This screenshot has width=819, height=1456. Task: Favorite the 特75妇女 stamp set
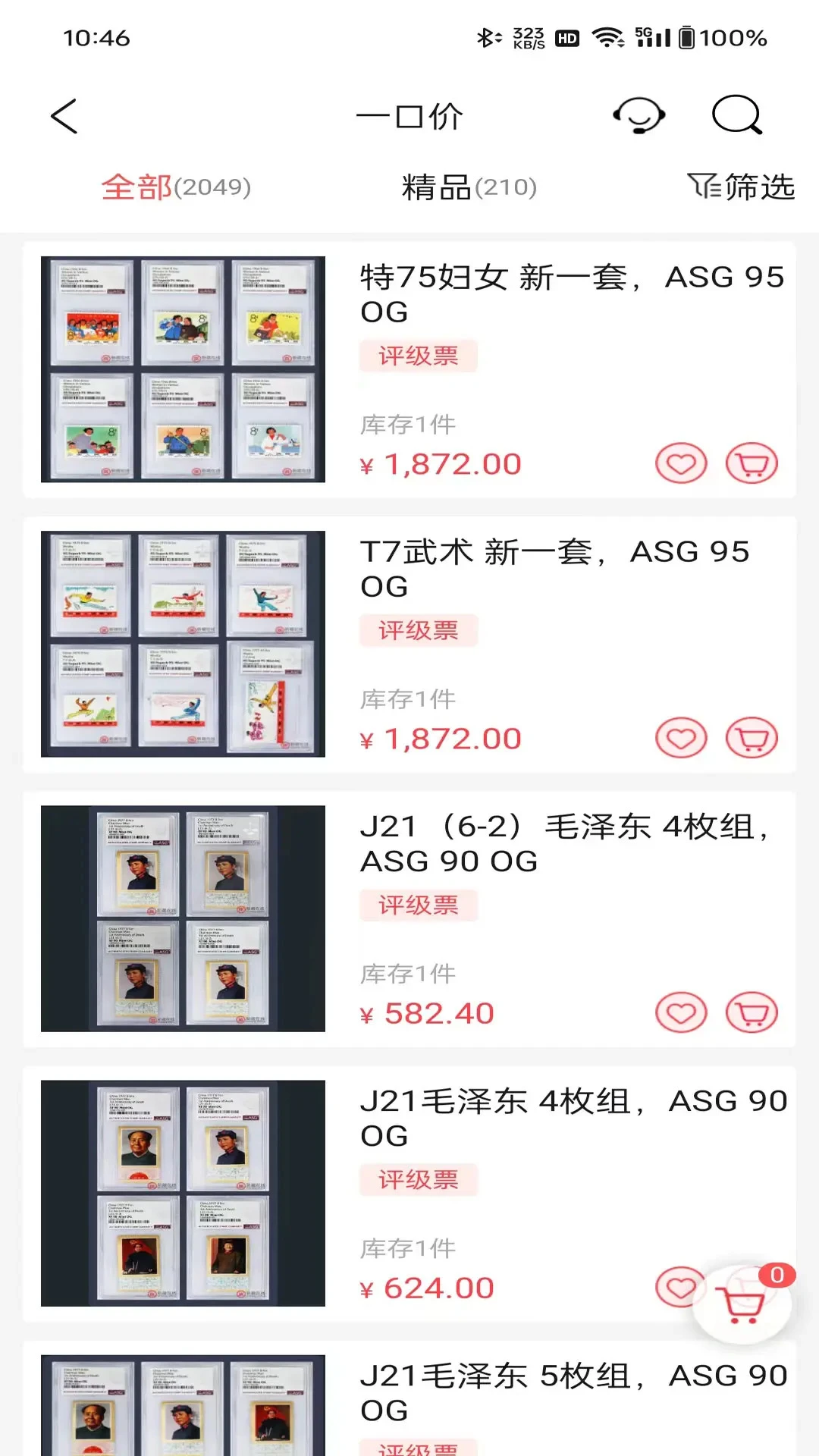681,462
